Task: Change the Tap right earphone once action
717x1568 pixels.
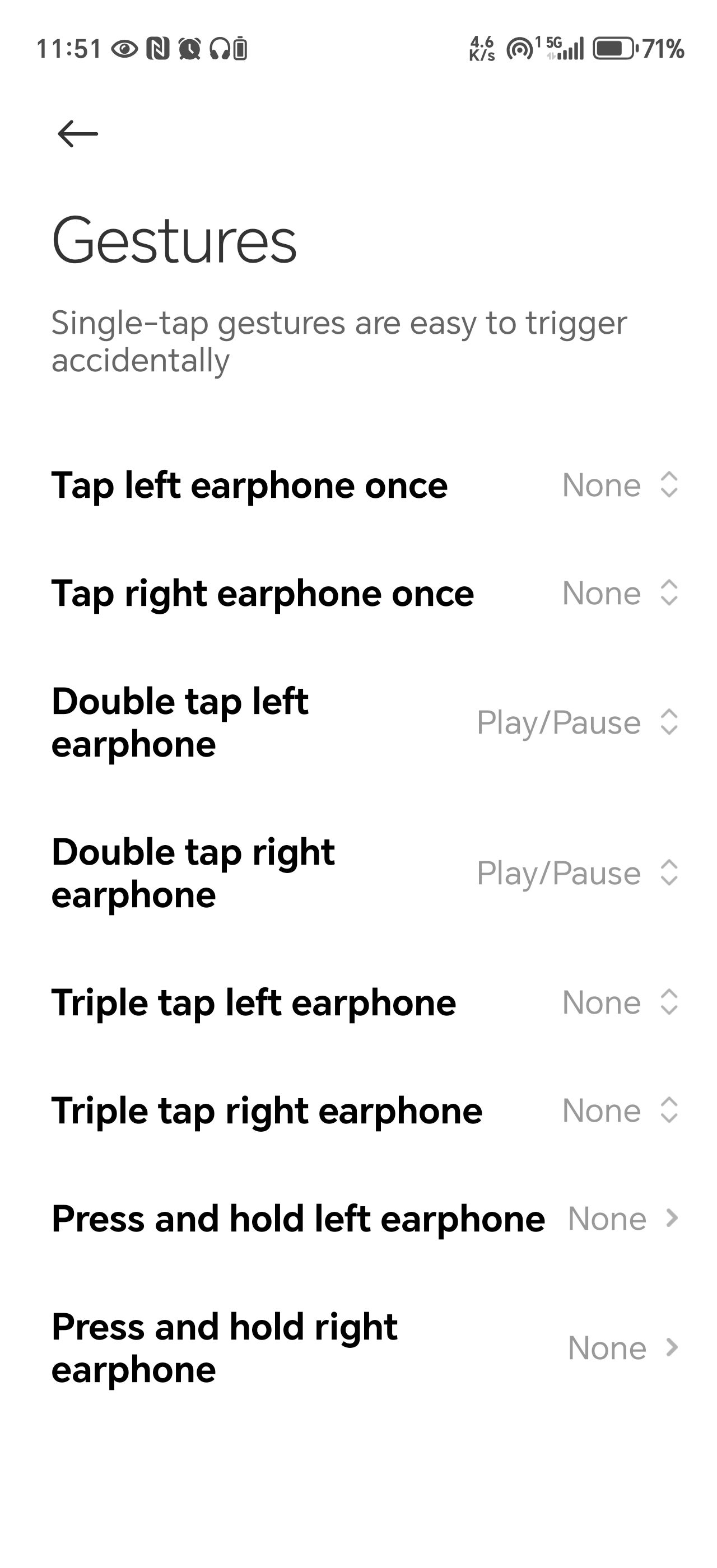Action: tap(619, 593)
